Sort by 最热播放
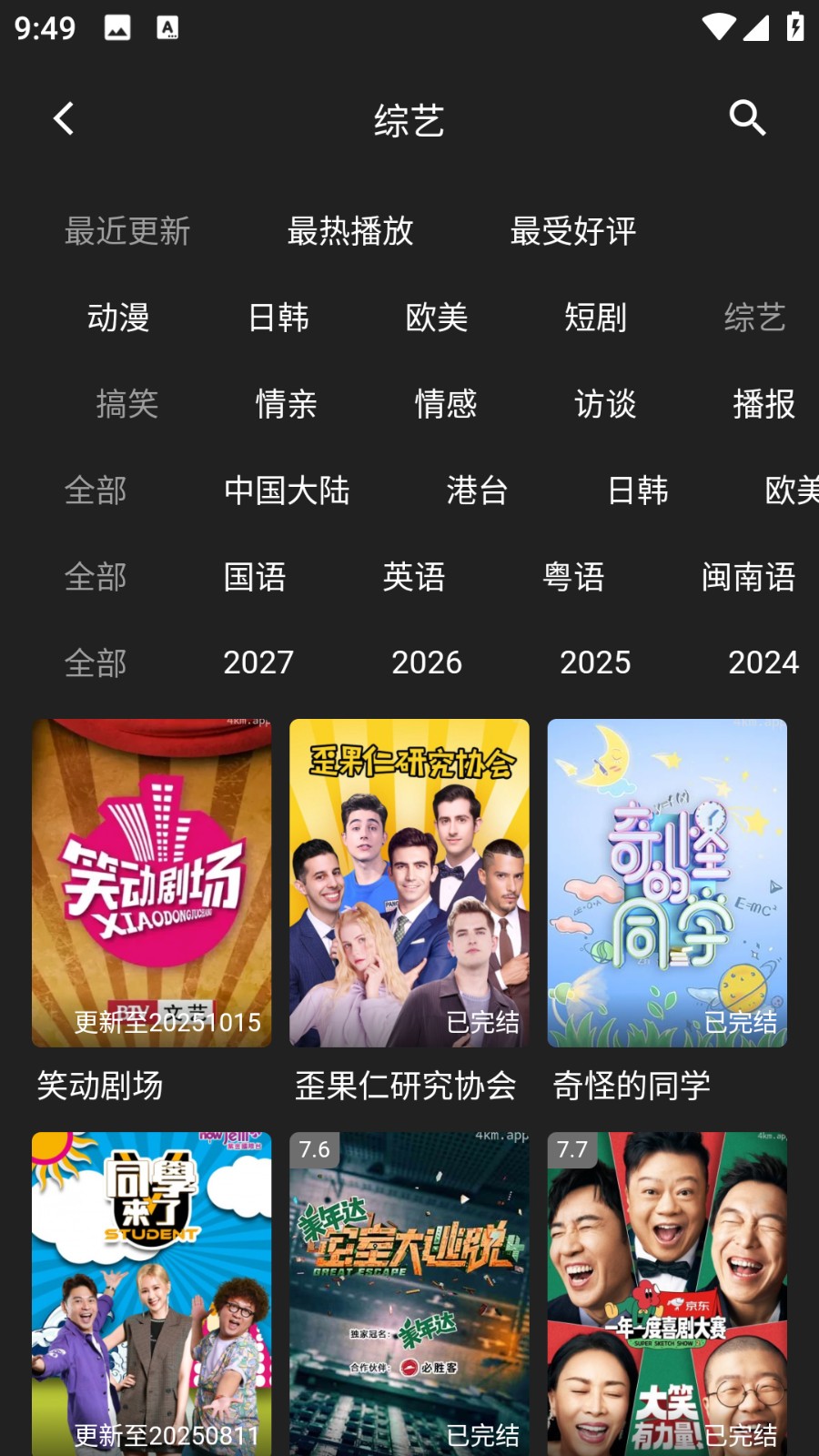 (x=350, y=231)
